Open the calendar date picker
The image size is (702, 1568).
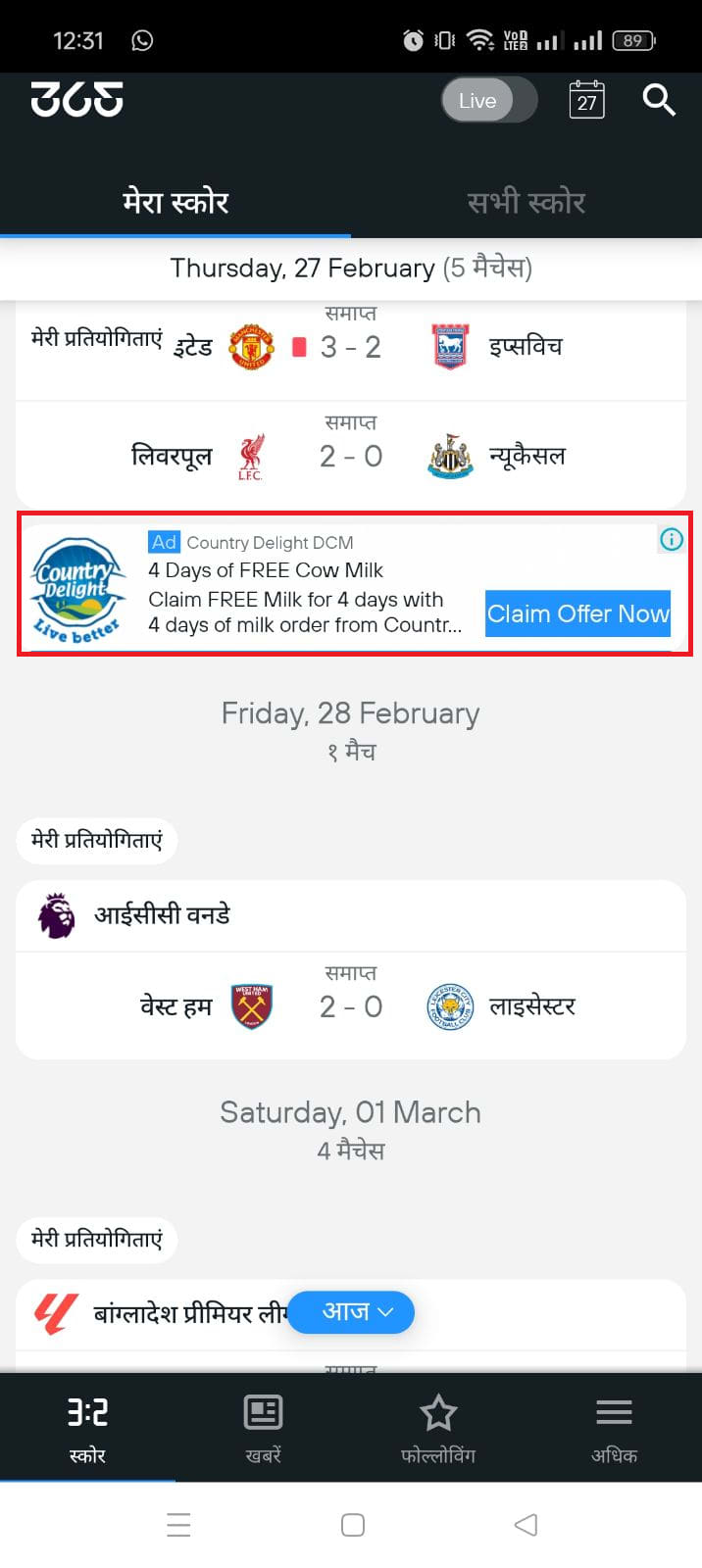586,100
